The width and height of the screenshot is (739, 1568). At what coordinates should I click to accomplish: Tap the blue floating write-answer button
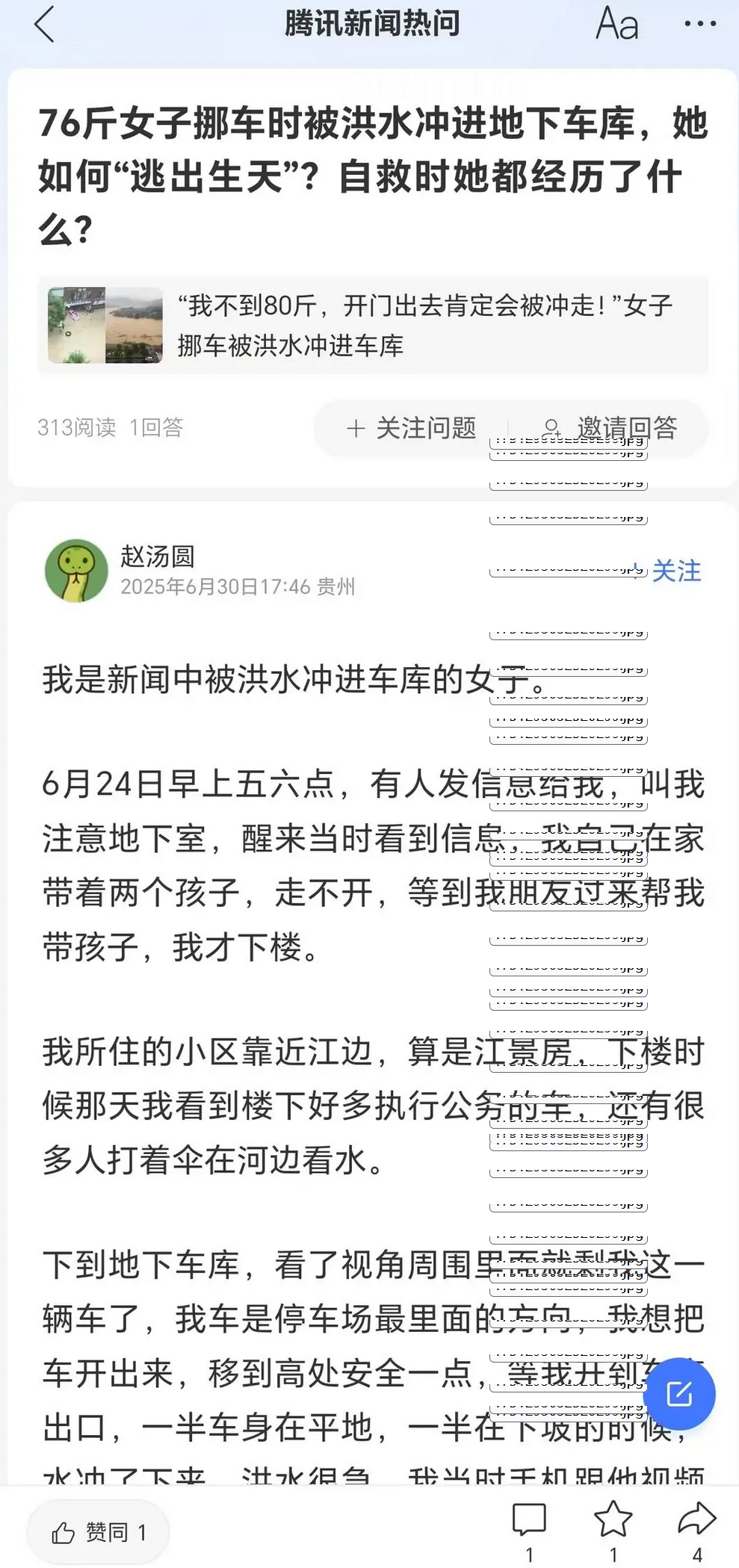point(679,1393)
